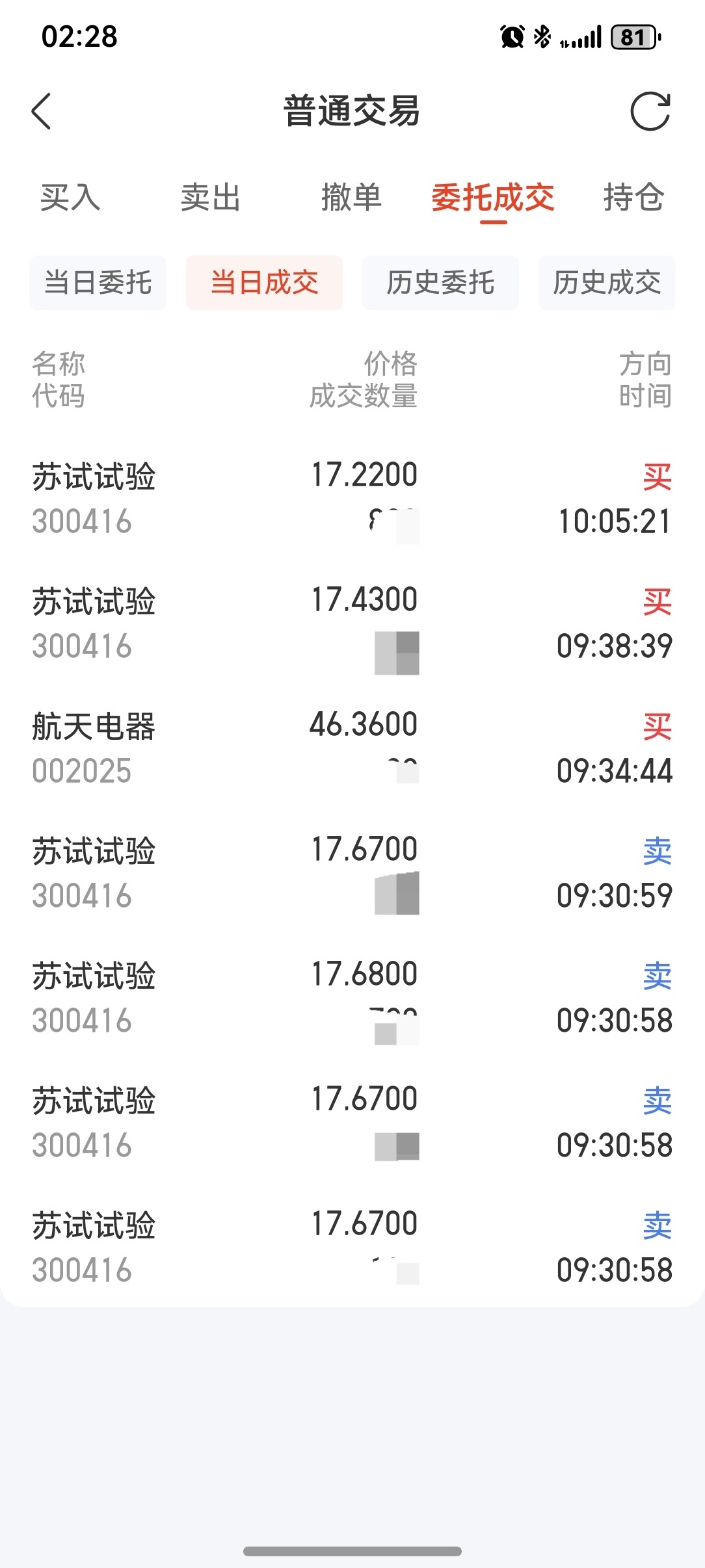Screen dimensions: 705x1568
Task: Open 苏试试验 buy trade at 09:38:39
Action: [351, 623]
